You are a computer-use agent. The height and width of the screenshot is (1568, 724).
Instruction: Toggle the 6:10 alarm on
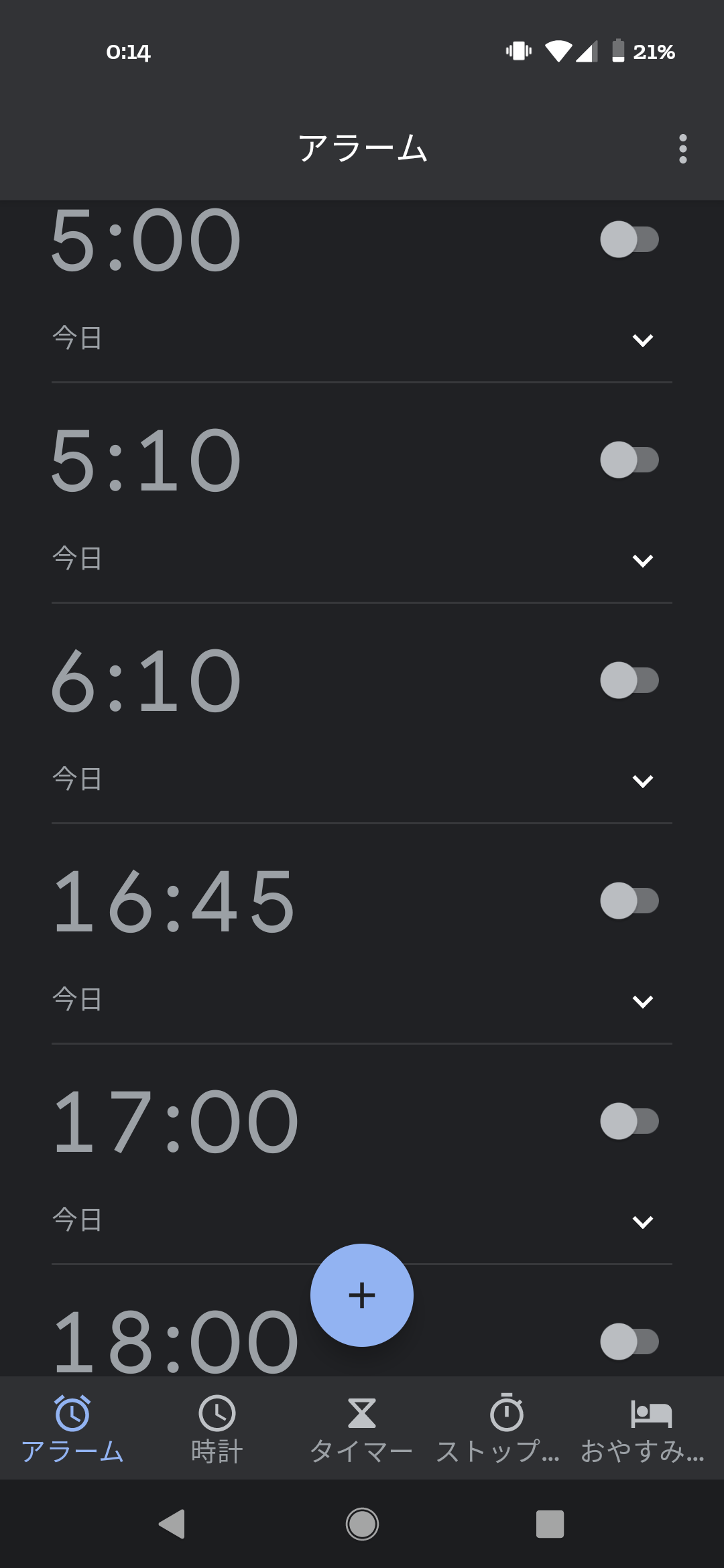[629, 680]
